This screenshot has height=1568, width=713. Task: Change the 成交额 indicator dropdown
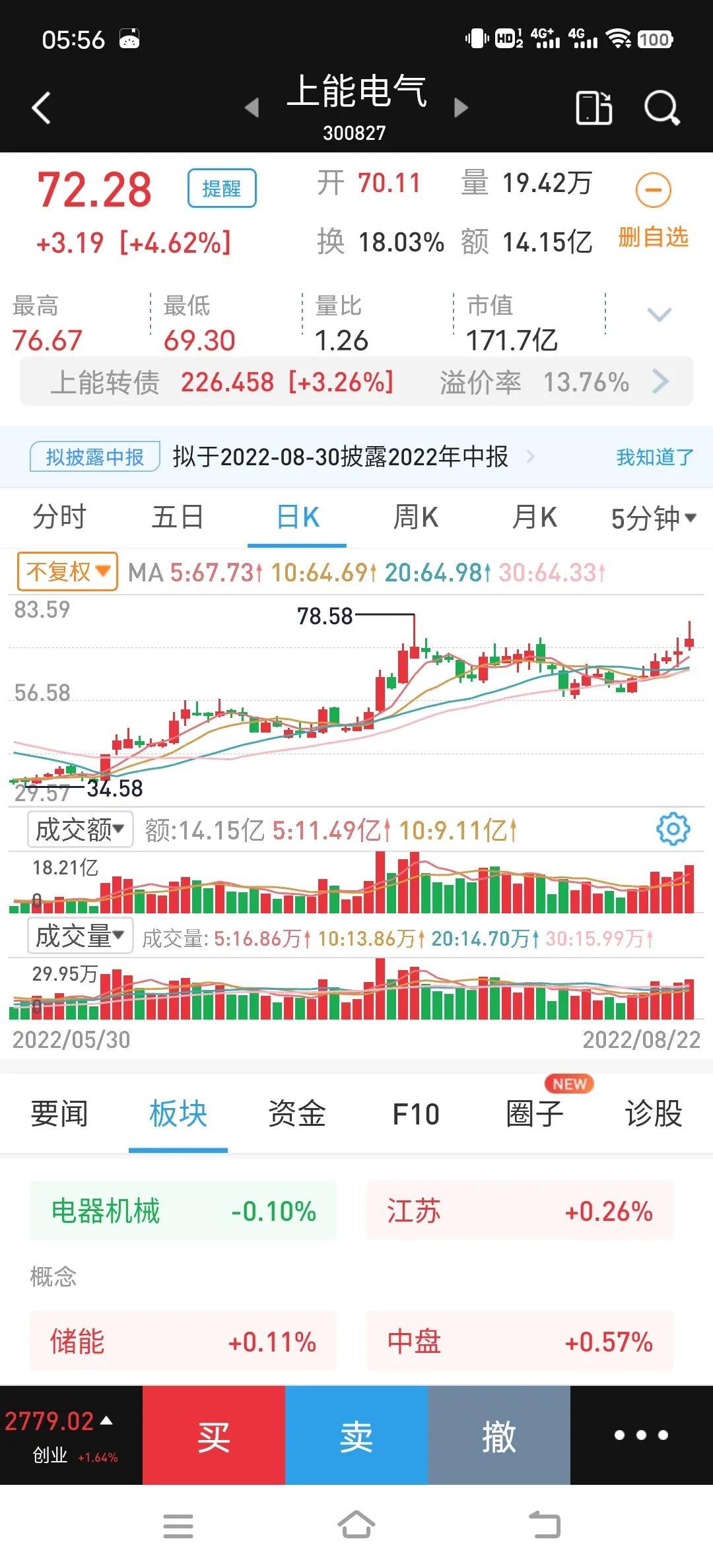(x=80, y=830)
